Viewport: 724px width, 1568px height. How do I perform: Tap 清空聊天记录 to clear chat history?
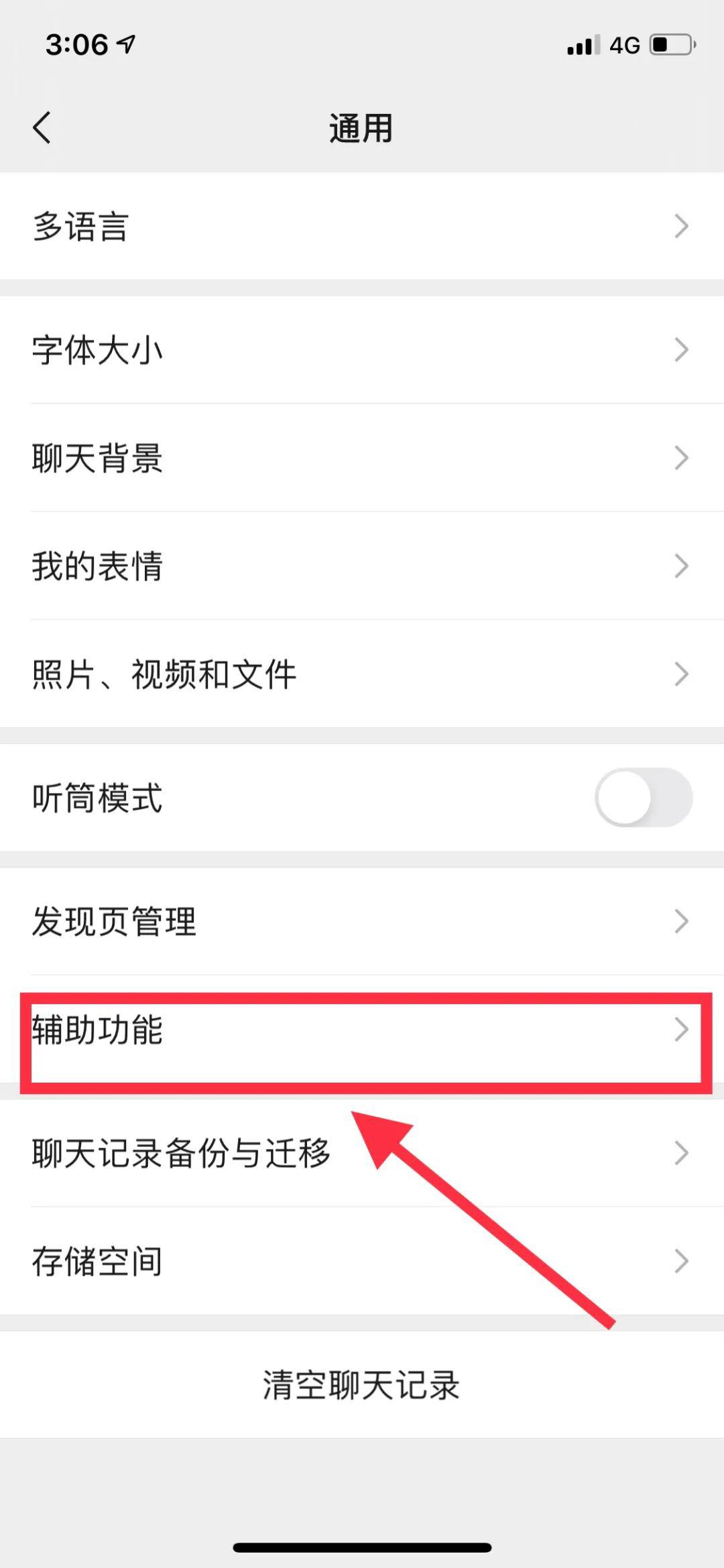pos(362,1385)
